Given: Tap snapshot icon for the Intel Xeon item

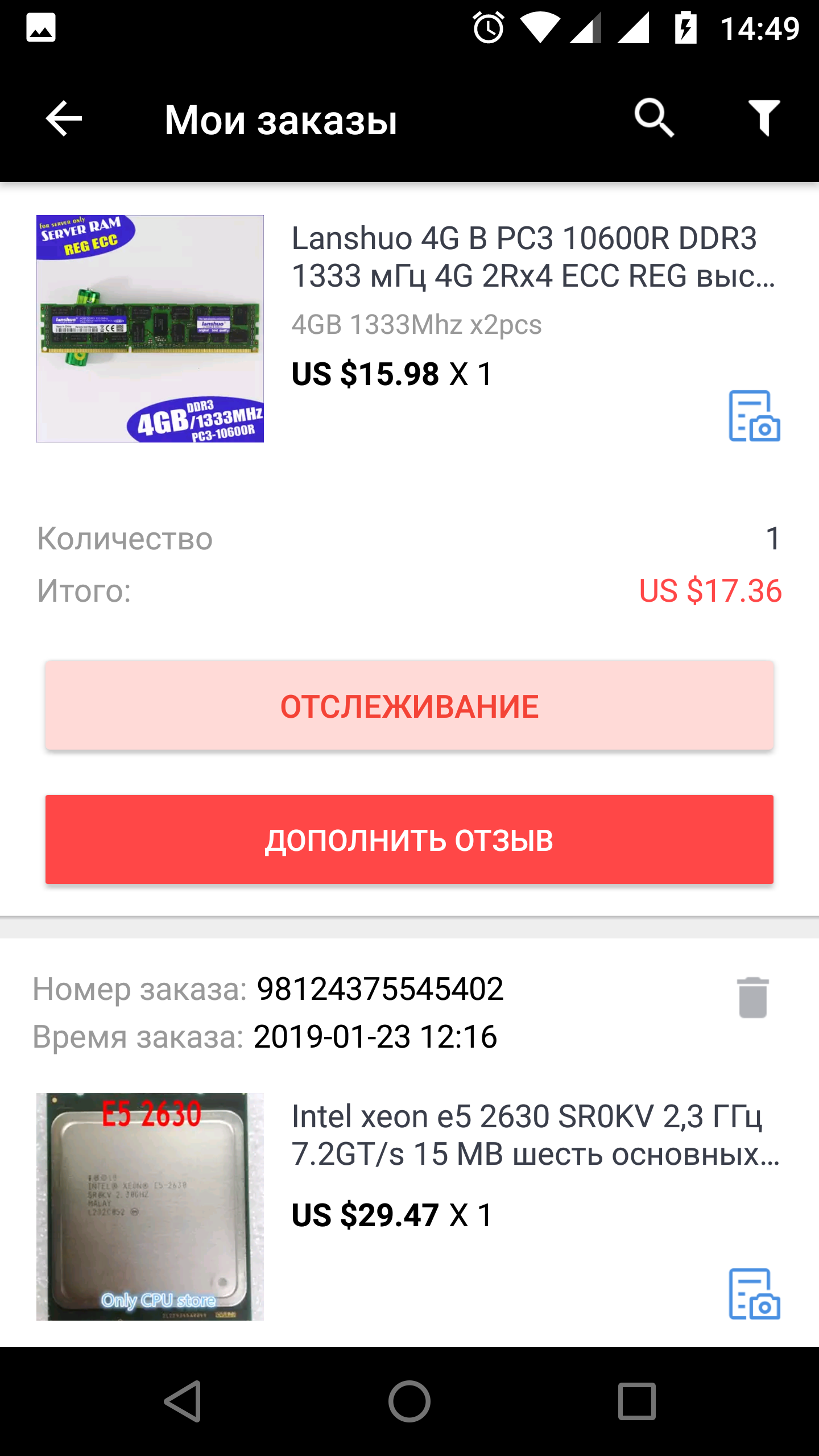Looking at the screenshot, I should coord(754,1294).
